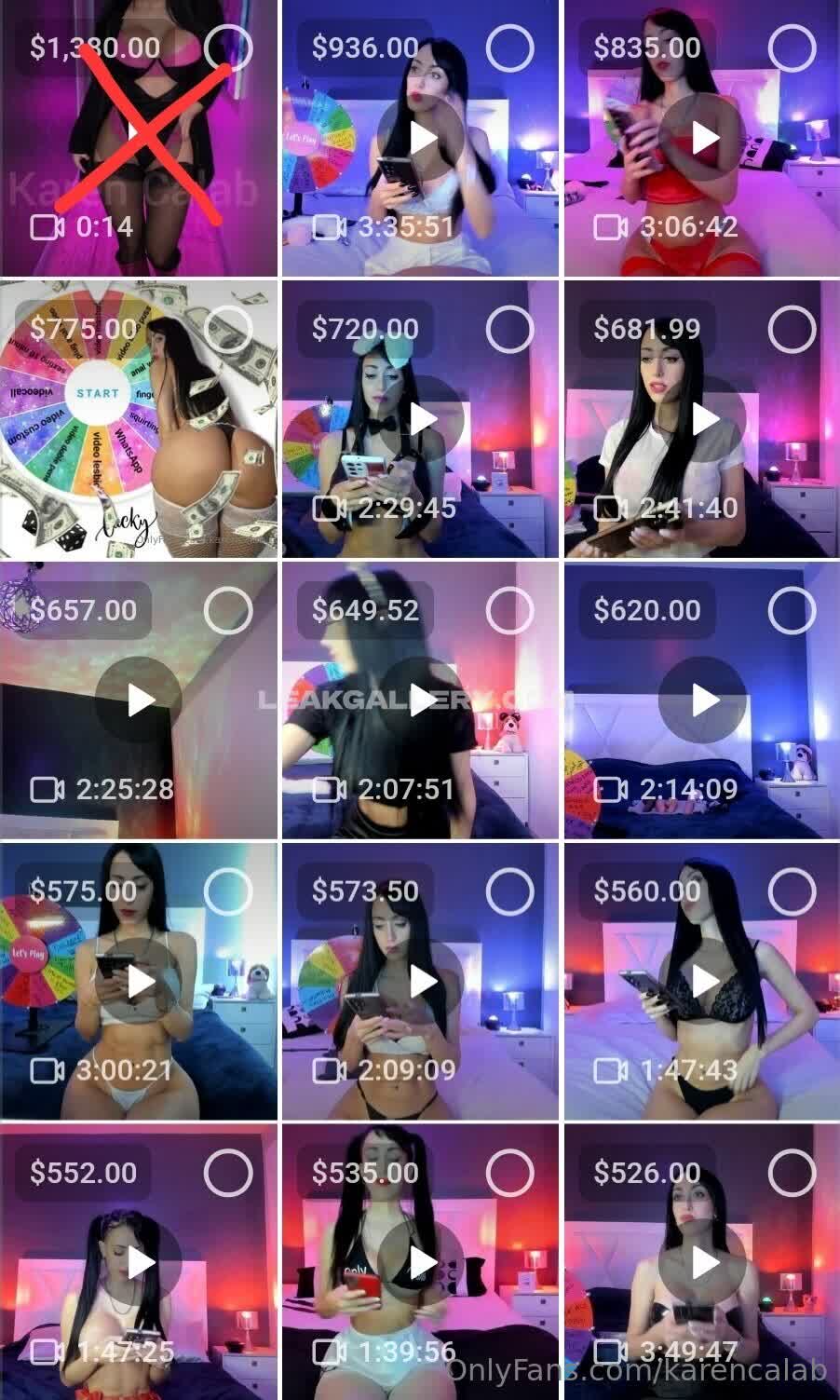Play the 2:25:28 video priced $657.00
The image size is (840, 1400).
tap(141, 701)
